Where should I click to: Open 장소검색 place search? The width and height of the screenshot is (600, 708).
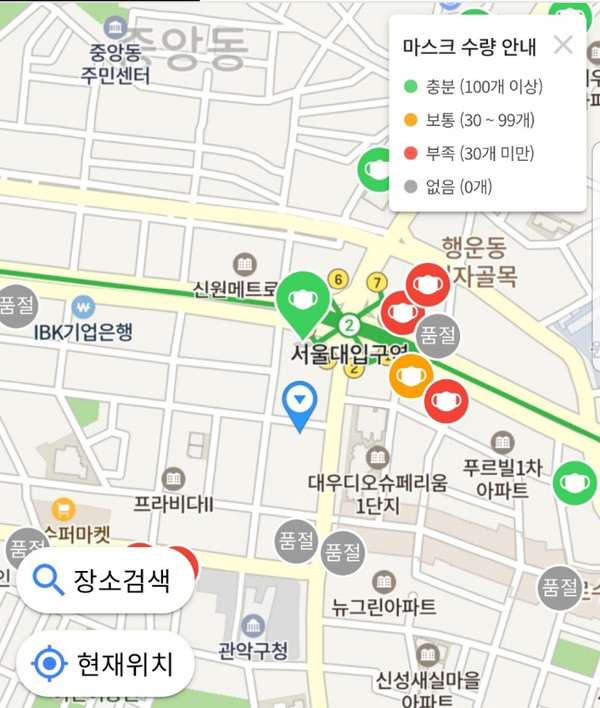(x=105, y=580)
